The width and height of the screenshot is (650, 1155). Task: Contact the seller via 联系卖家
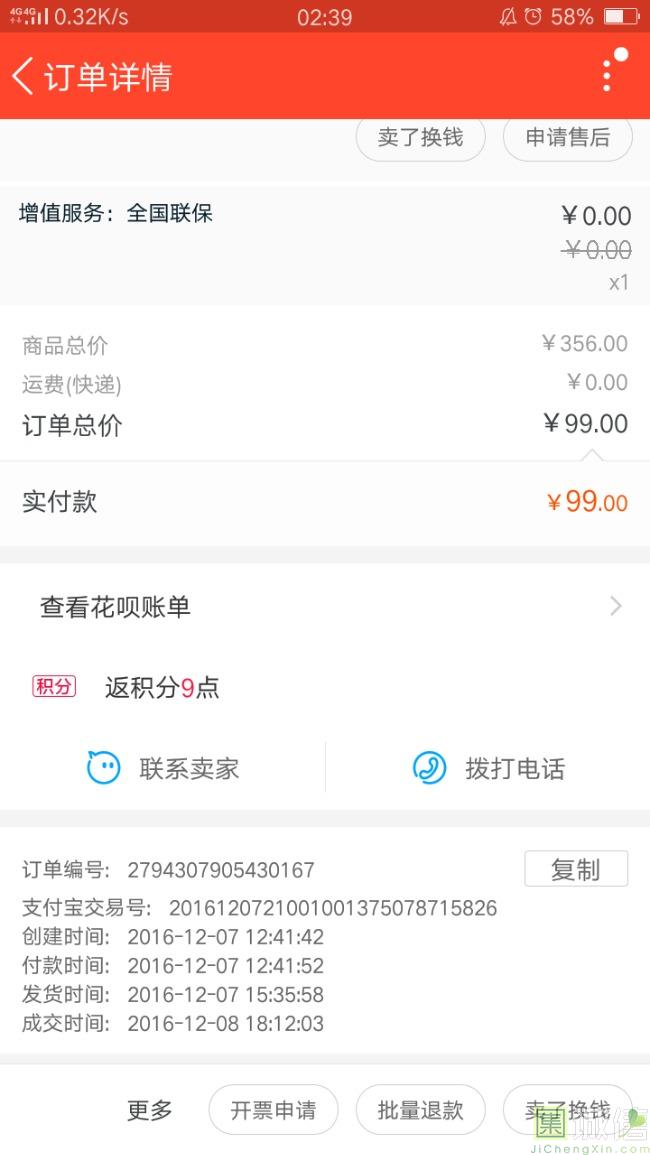click(x=163, y=768)
